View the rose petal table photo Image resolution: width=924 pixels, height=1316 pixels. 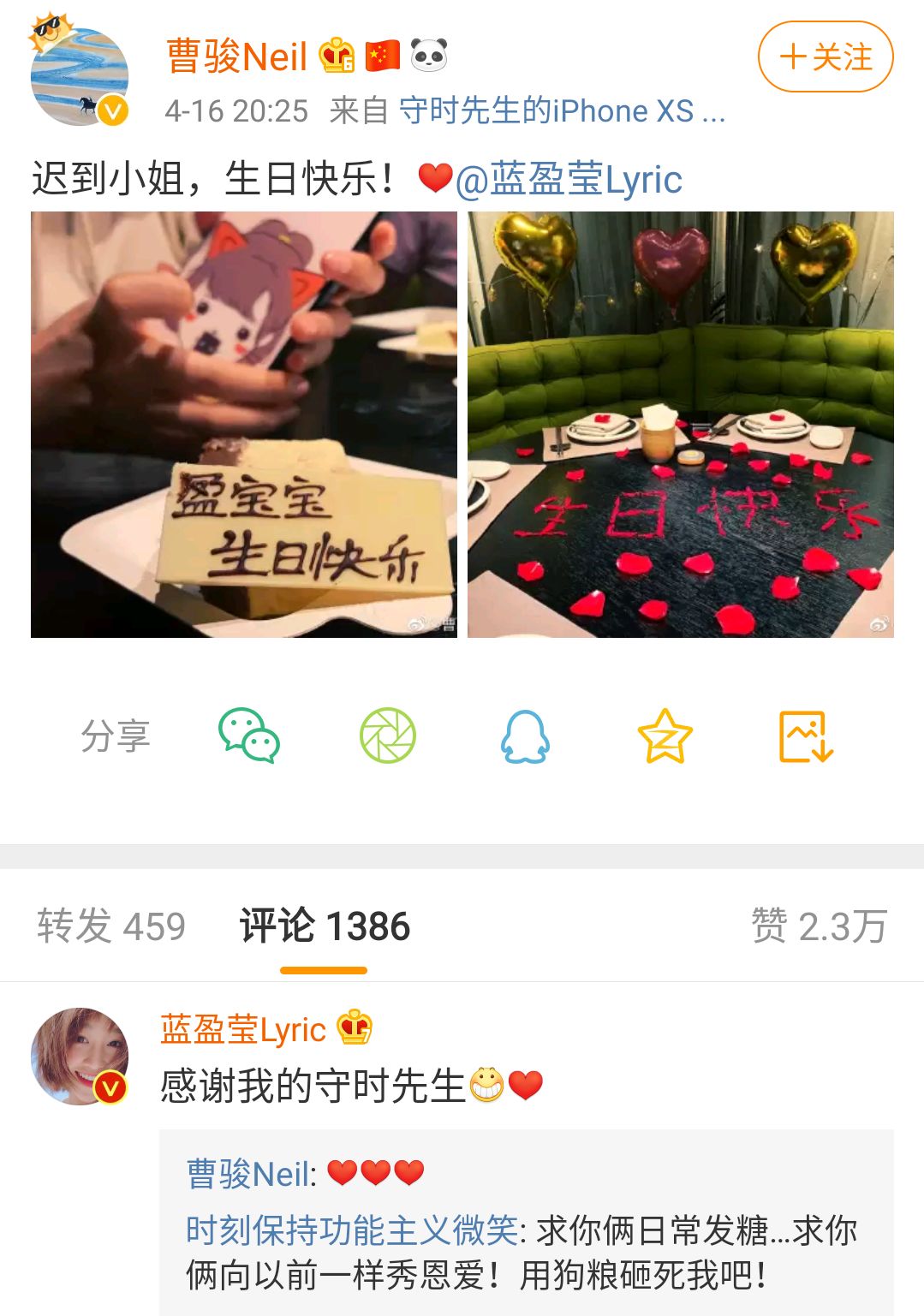coord(681,425)
